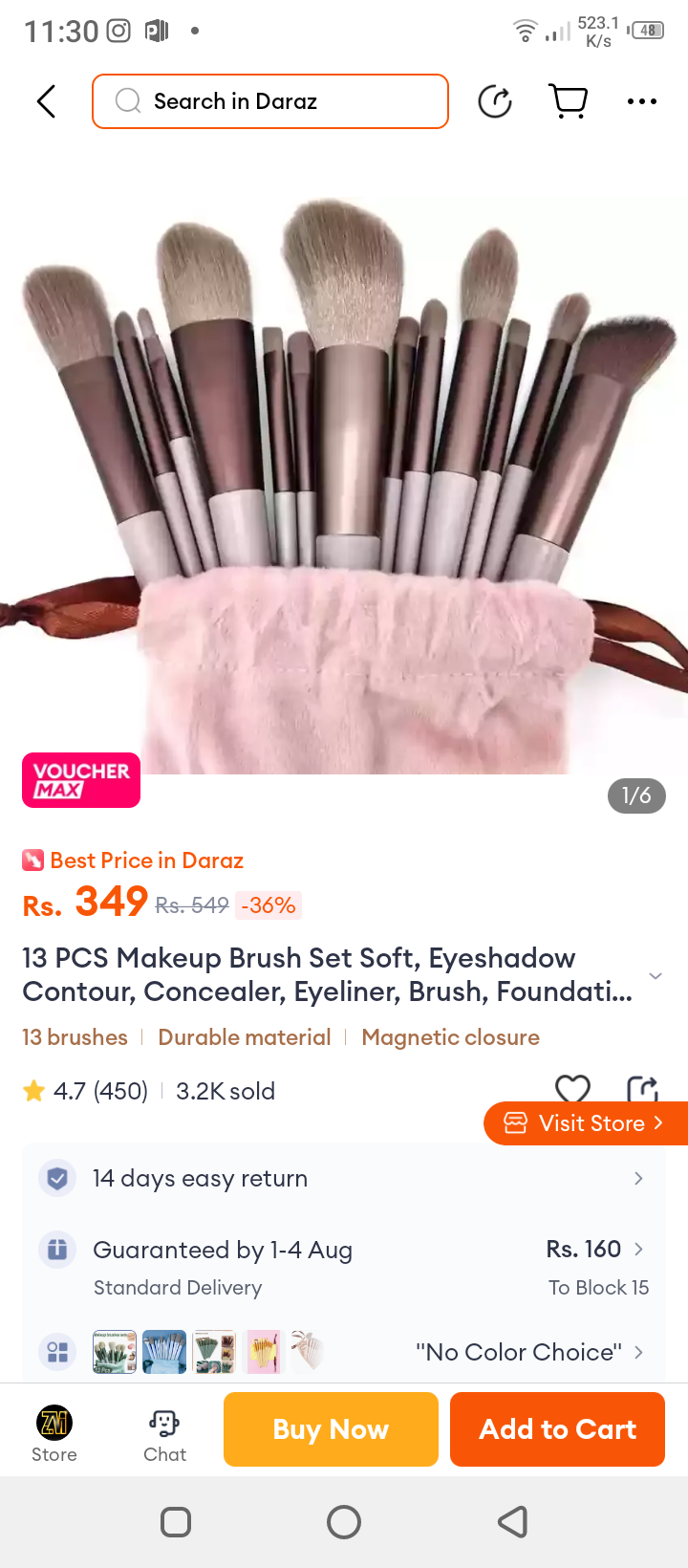Tap Buy Now
The height and width of the screenshot is (1568, 688).
331,1429
